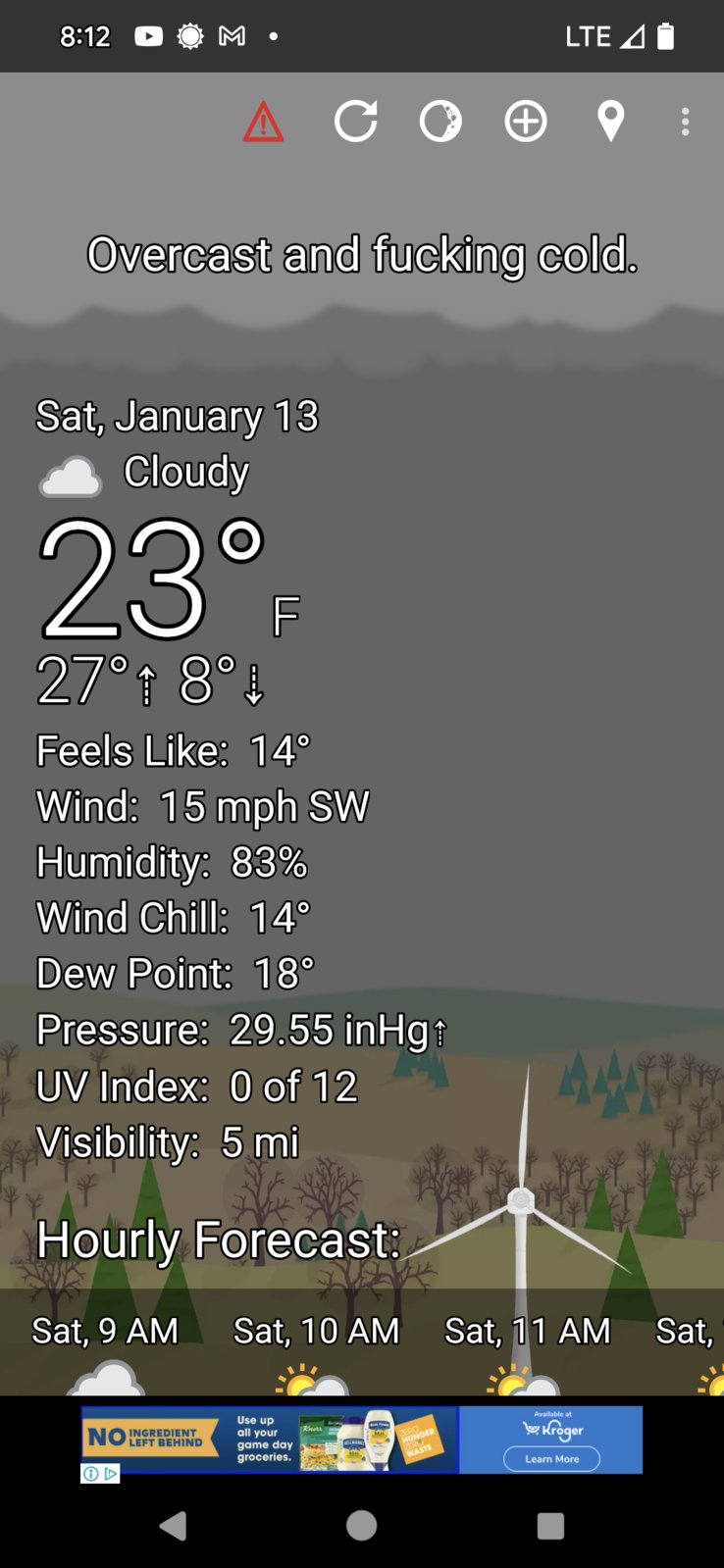Tap Learn More on the Kroger ad

point(551,1459)
